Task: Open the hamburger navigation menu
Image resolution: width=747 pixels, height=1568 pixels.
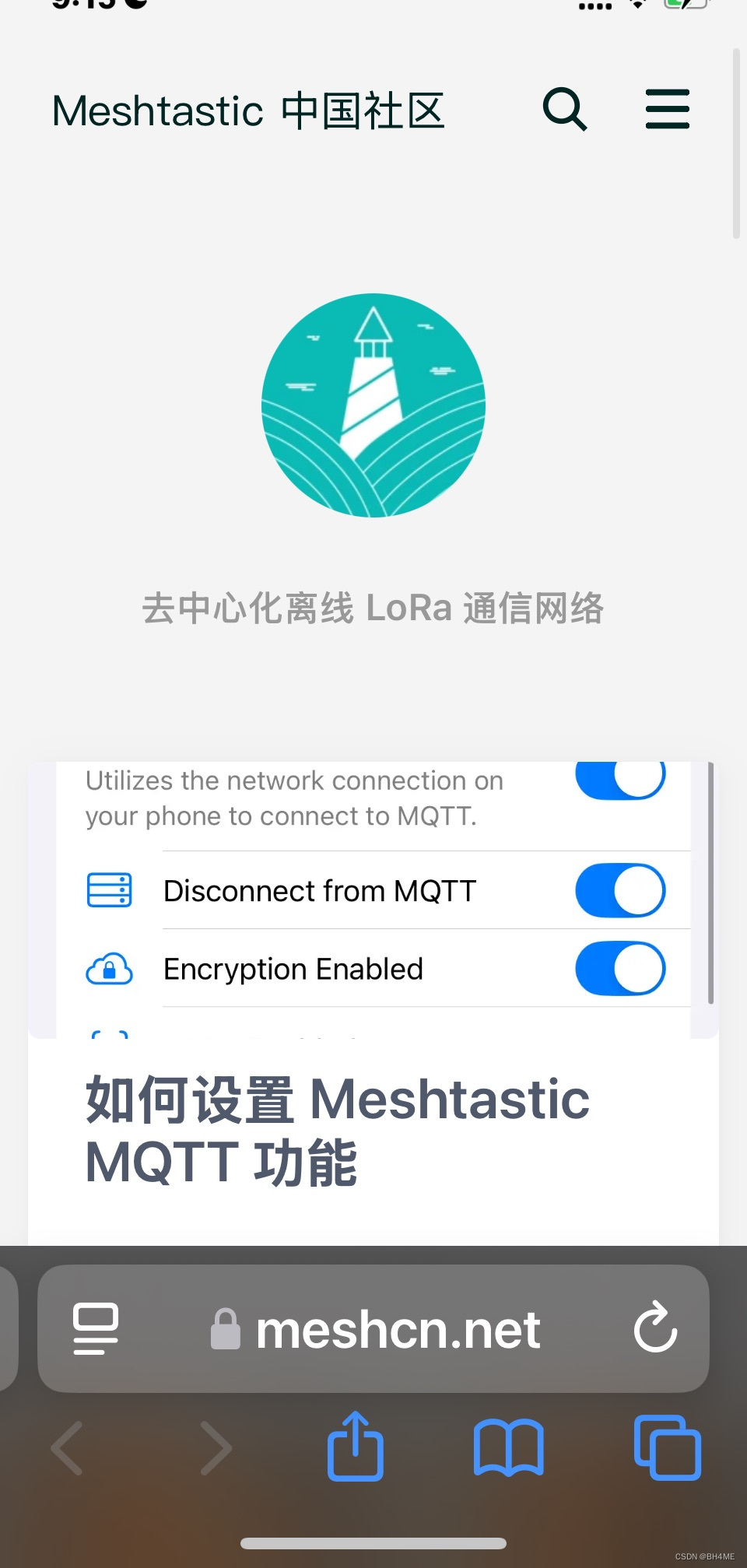Action: coord(668,109)
